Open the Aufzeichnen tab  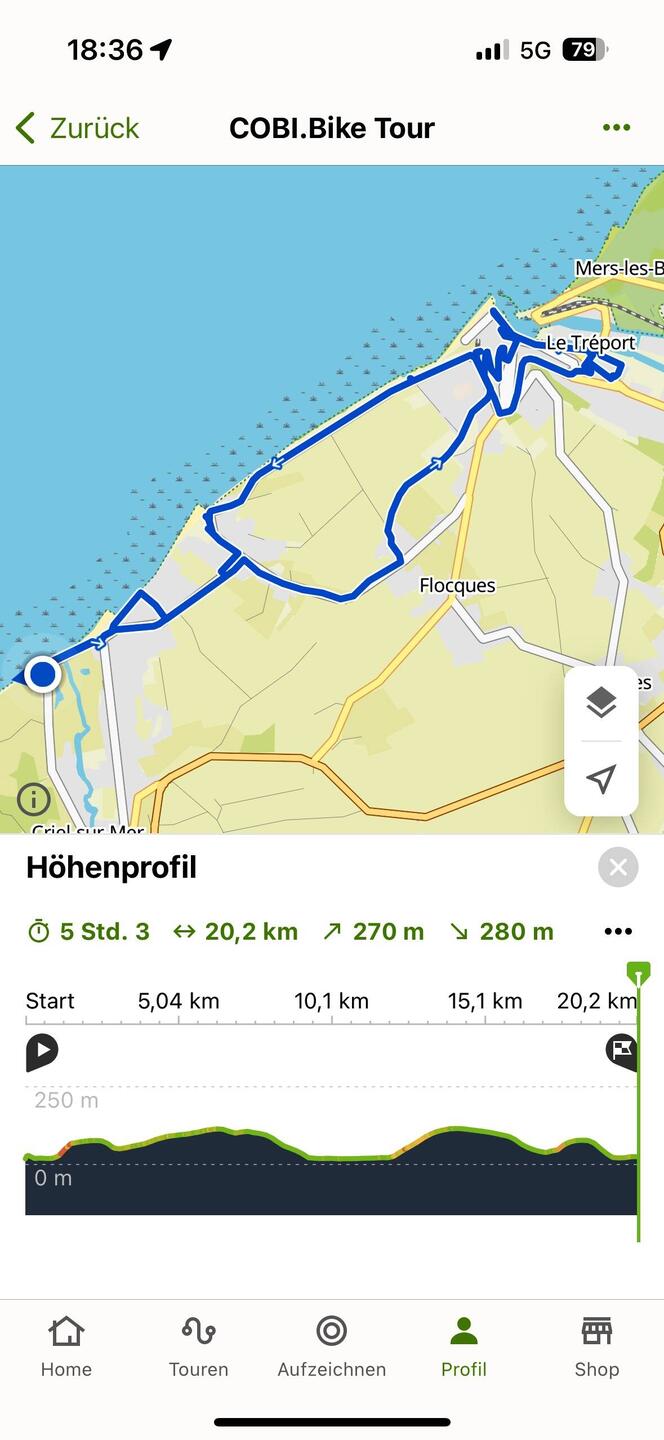tap(331, 1346)
